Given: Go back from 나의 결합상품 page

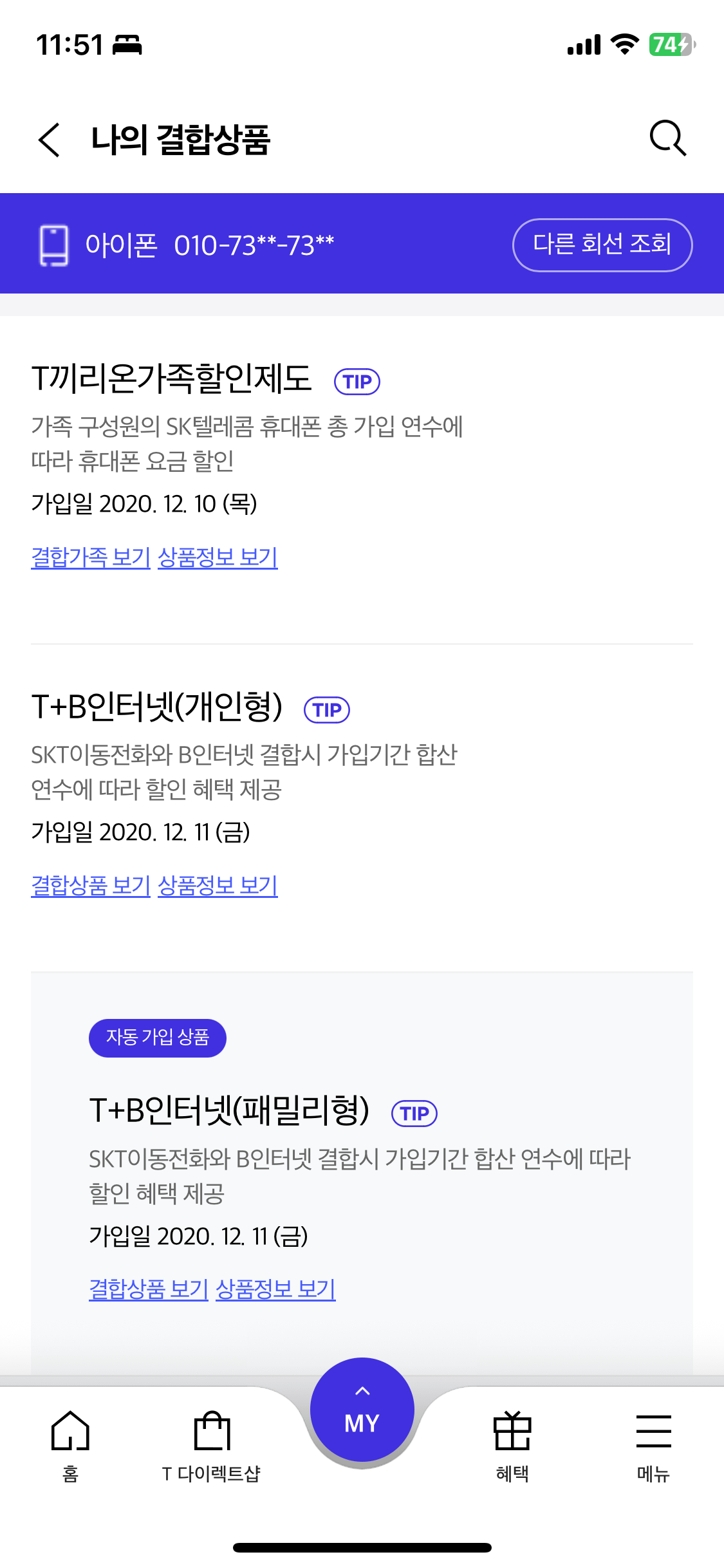Looking at the screenshot, I should coord(50,140).
